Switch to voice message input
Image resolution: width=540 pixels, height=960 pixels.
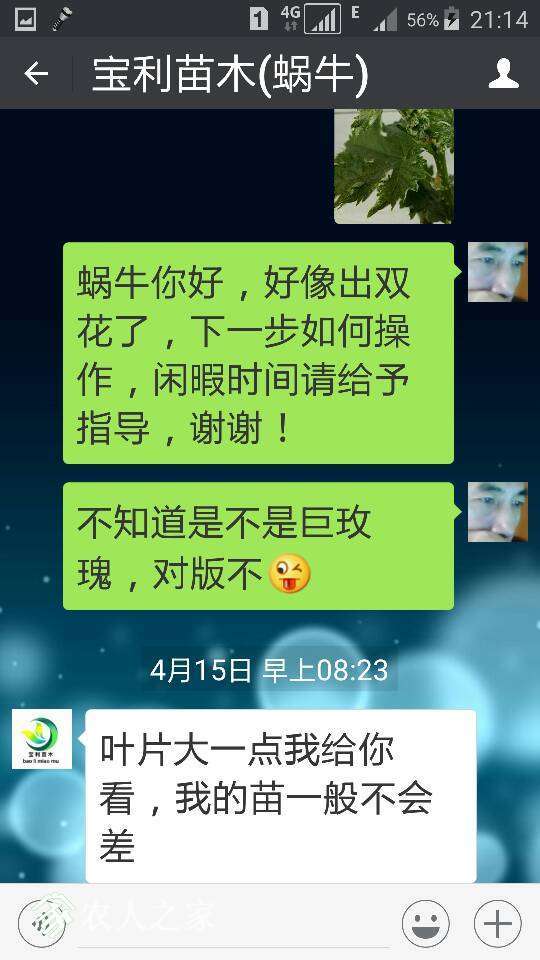(42, 923)
